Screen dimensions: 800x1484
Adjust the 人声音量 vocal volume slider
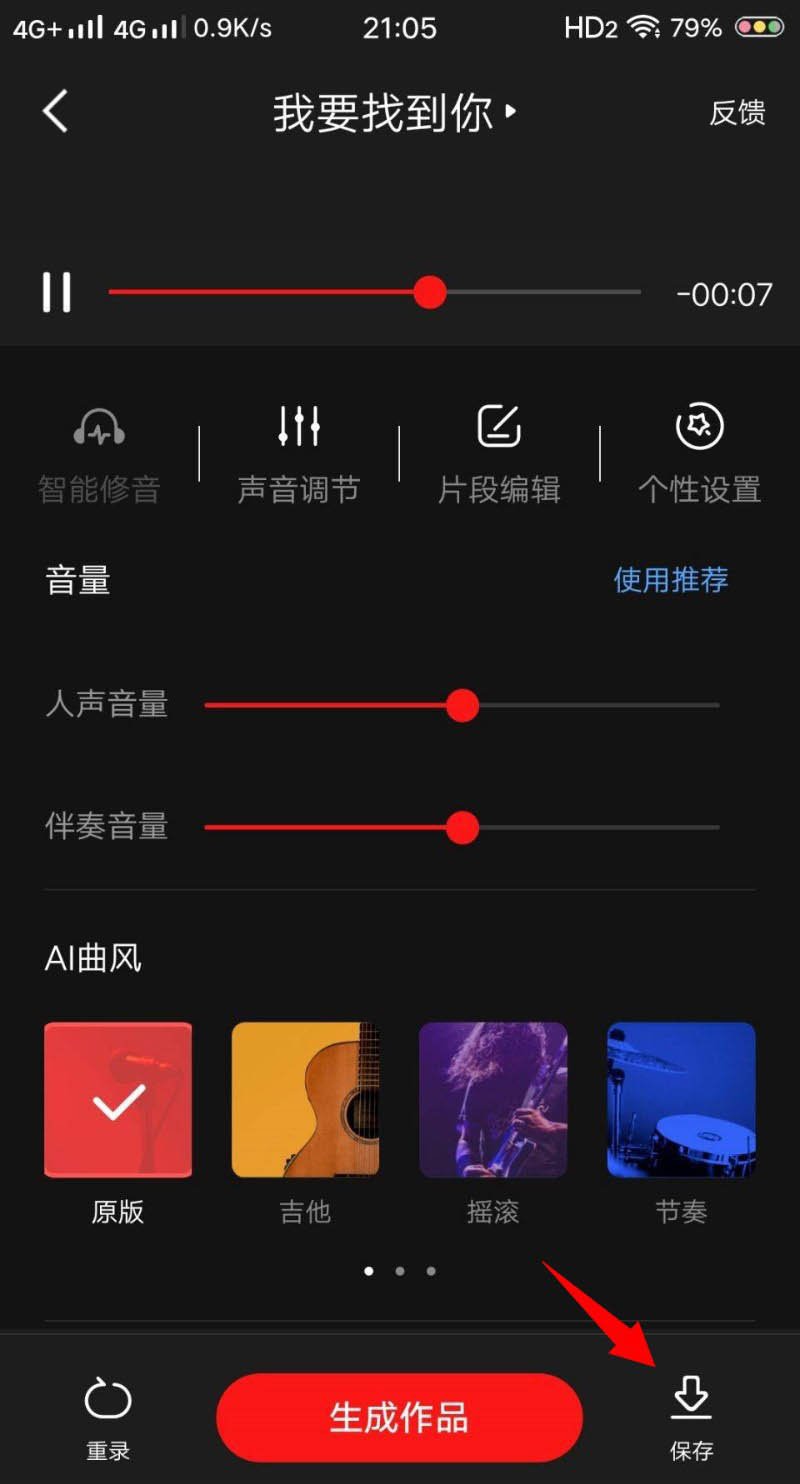pos(462,706)
